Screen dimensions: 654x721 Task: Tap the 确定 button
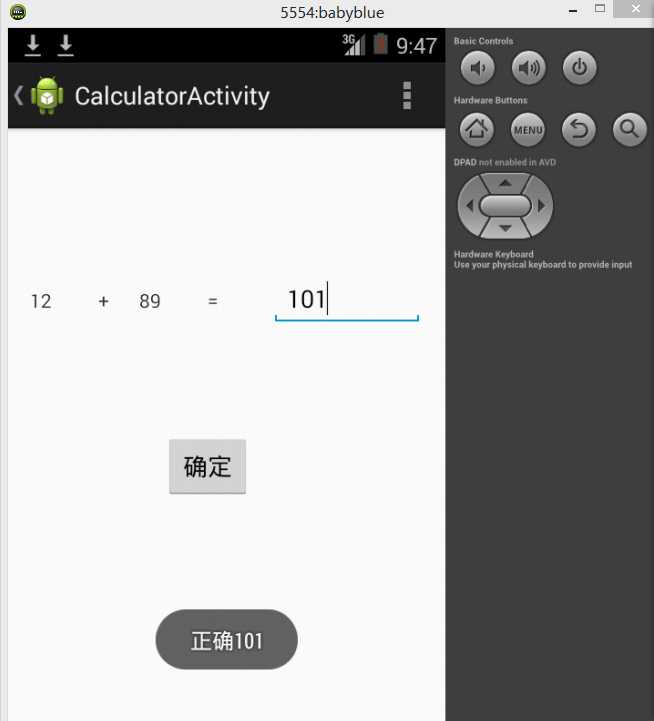pos(207,466)
